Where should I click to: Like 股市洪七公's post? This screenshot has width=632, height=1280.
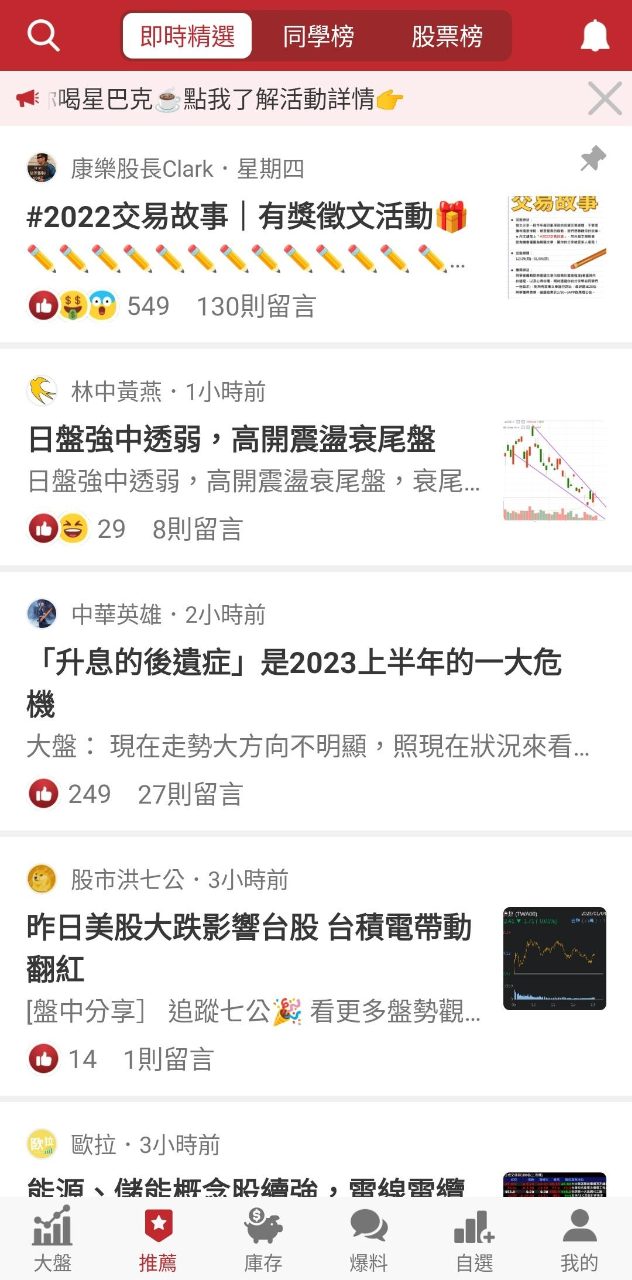43,1058
